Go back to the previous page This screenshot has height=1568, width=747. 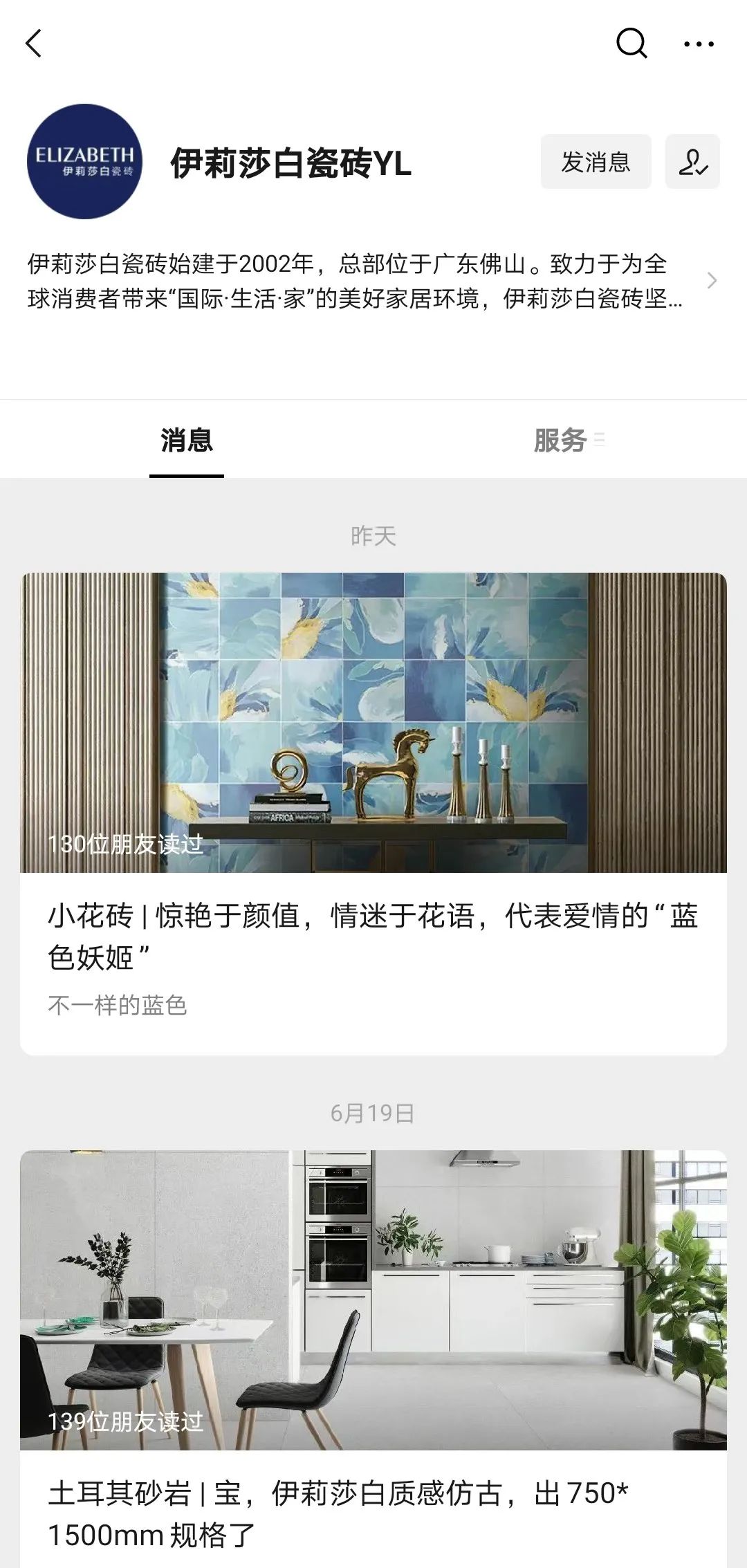pos(34,44)
